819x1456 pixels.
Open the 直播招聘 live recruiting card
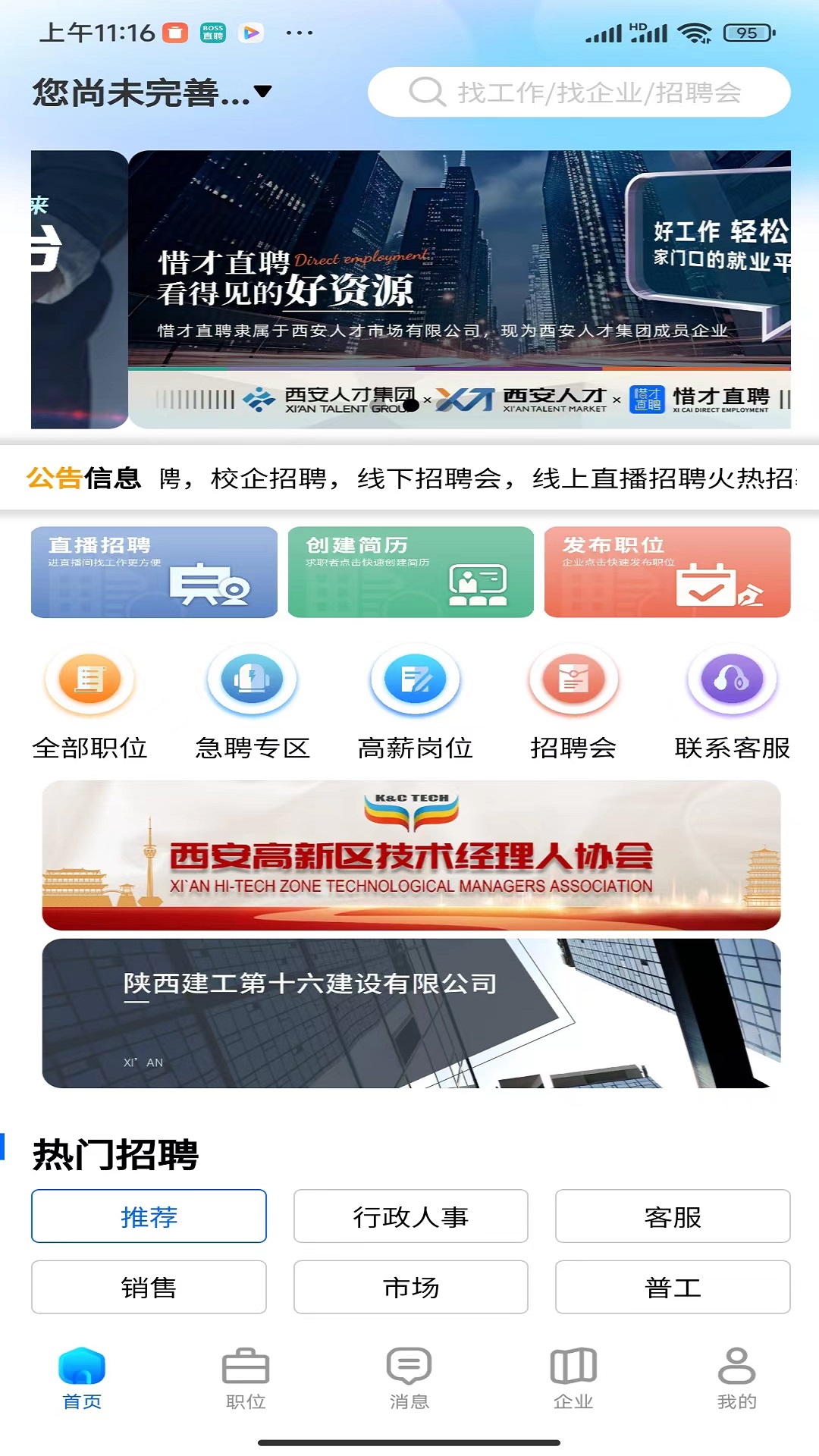152,573
